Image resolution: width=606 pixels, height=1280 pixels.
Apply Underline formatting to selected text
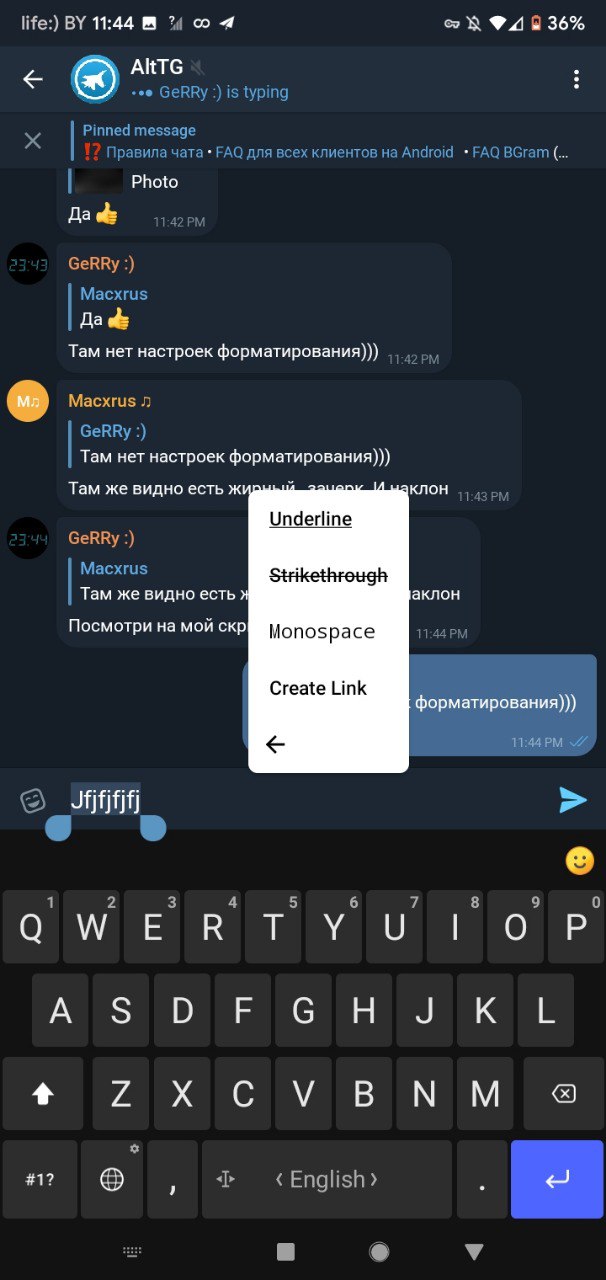[310, 519]
